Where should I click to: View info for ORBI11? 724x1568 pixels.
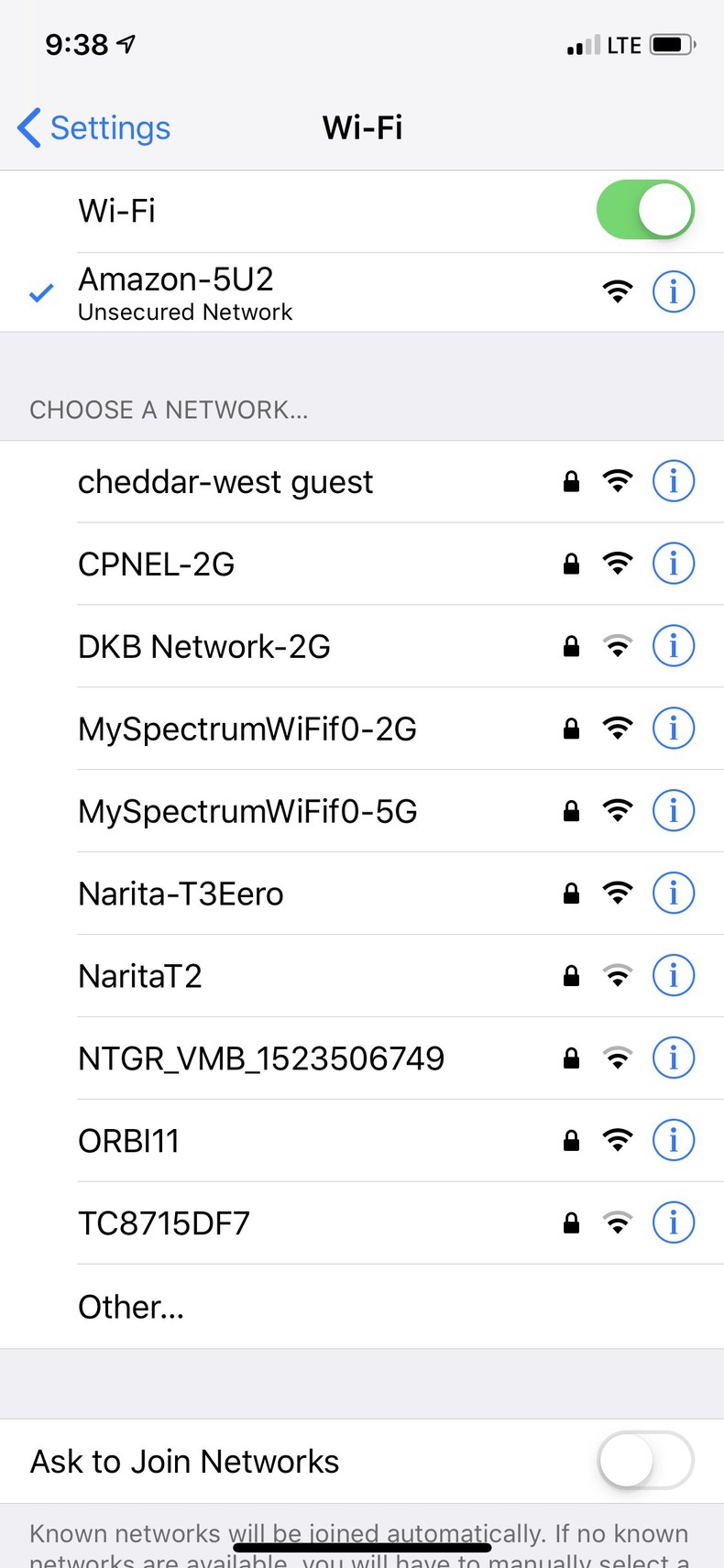point(673,1141)
